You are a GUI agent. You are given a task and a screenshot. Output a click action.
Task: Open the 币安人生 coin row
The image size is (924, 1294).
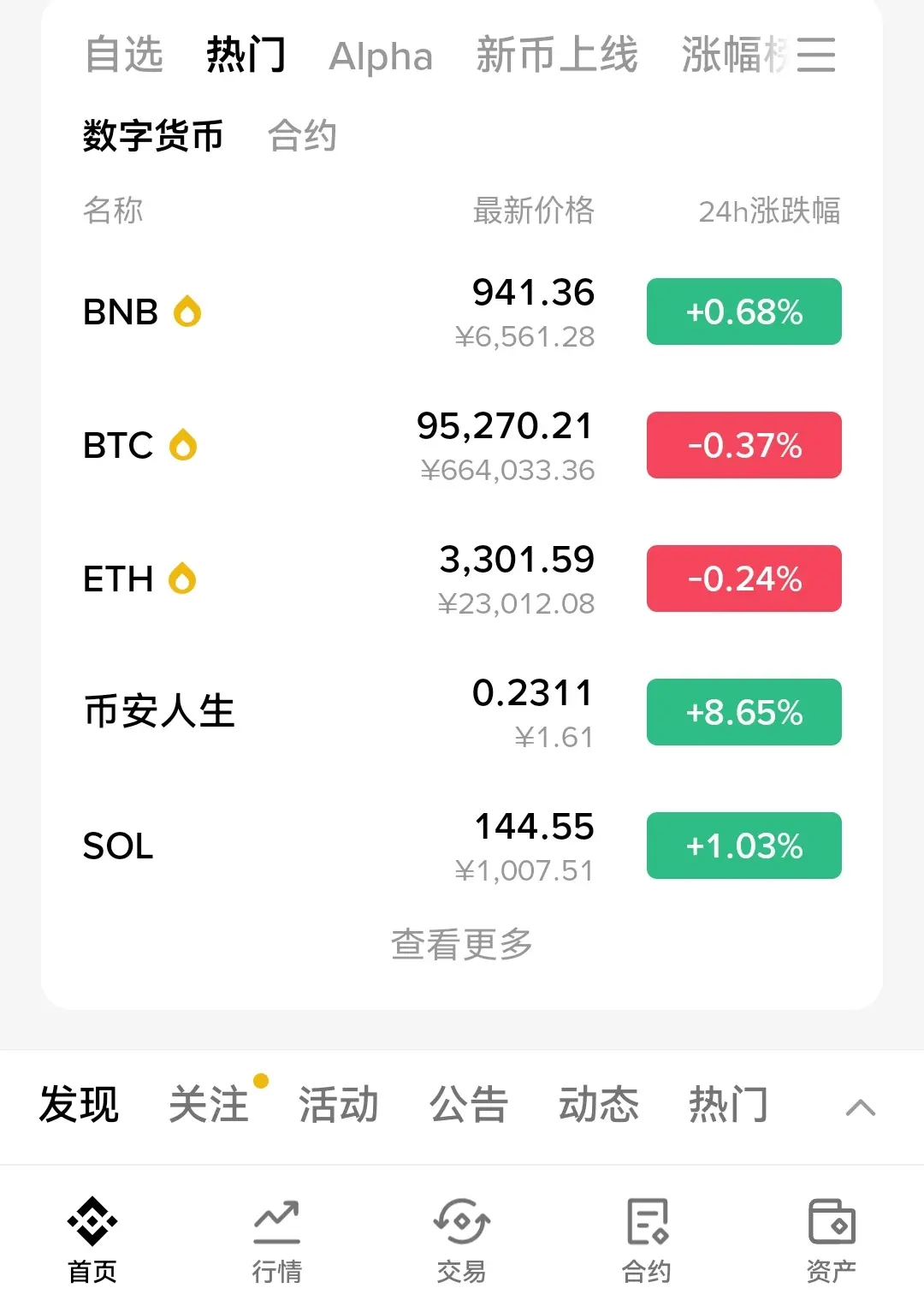[462, 712]
